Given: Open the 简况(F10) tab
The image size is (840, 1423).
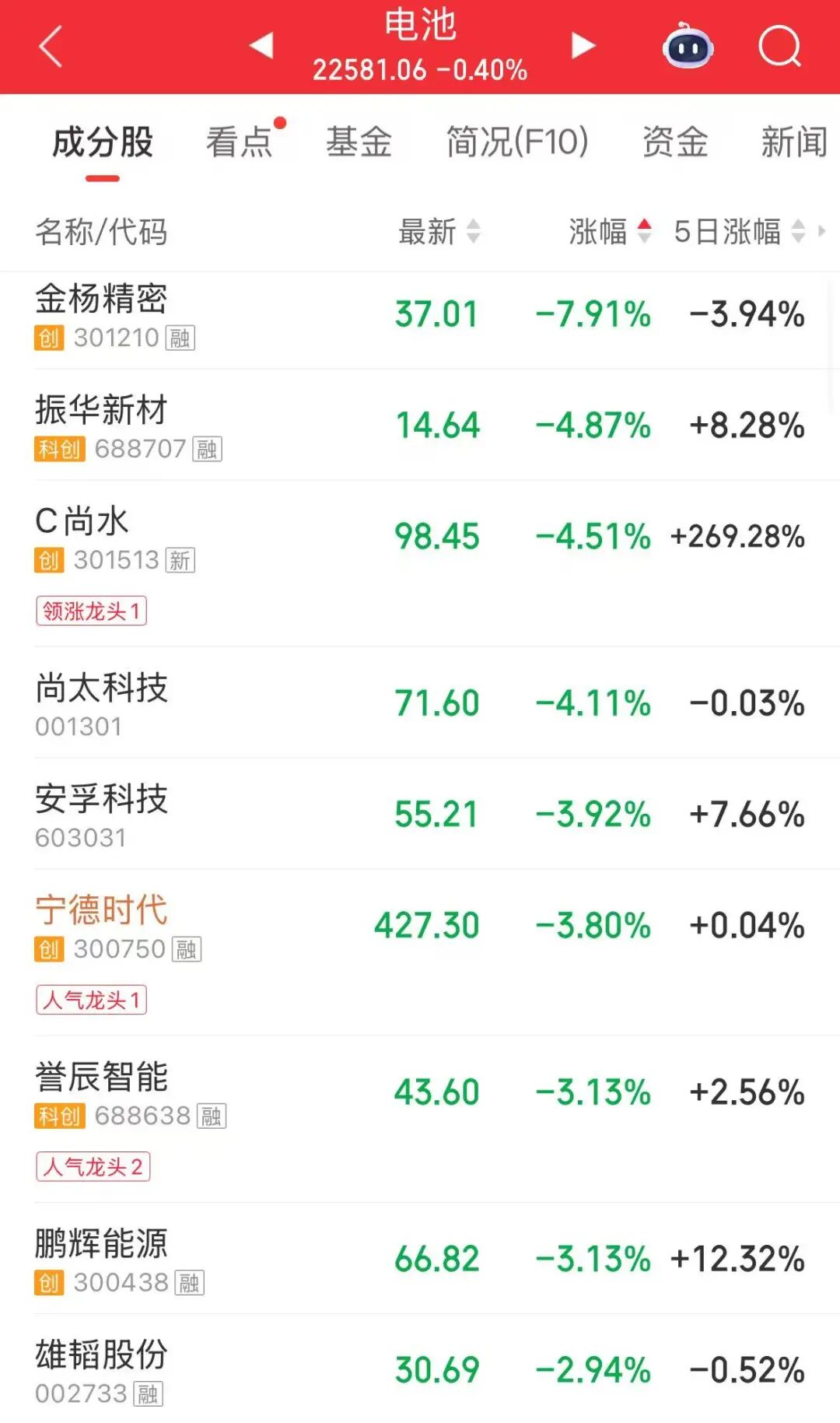Looking at the screenshot, I should pyautogui.click(x=516, y=142).
